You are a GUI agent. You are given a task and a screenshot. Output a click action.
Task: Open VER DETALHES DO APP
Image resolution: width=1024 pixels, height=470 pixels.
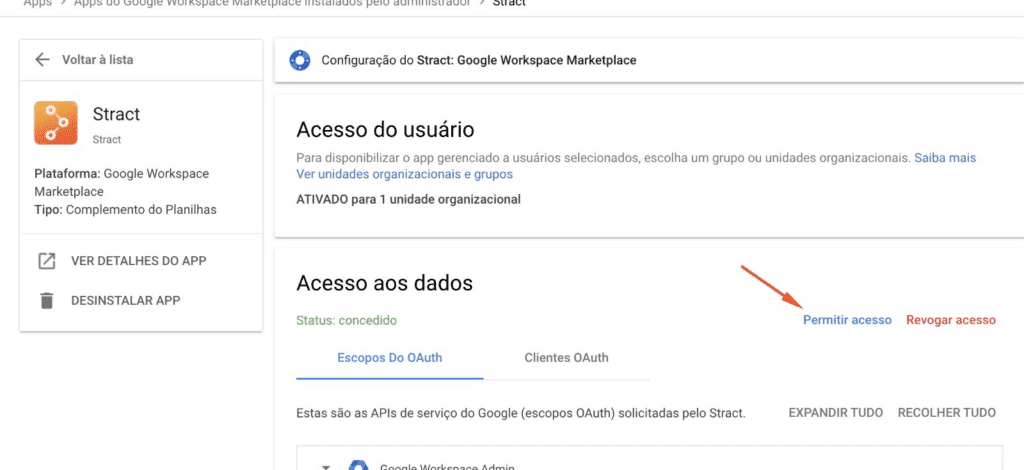tap(138, 261)
